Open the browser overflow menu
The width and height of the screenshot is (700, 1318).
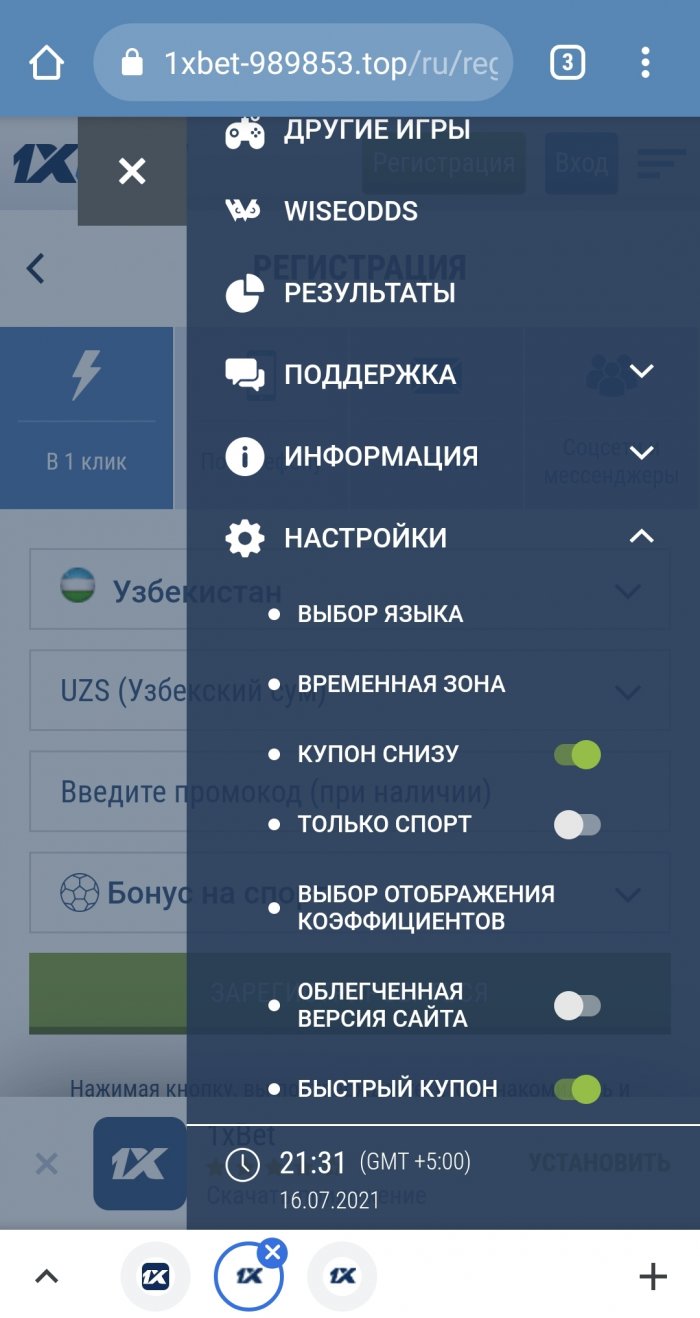coord(645,63)
